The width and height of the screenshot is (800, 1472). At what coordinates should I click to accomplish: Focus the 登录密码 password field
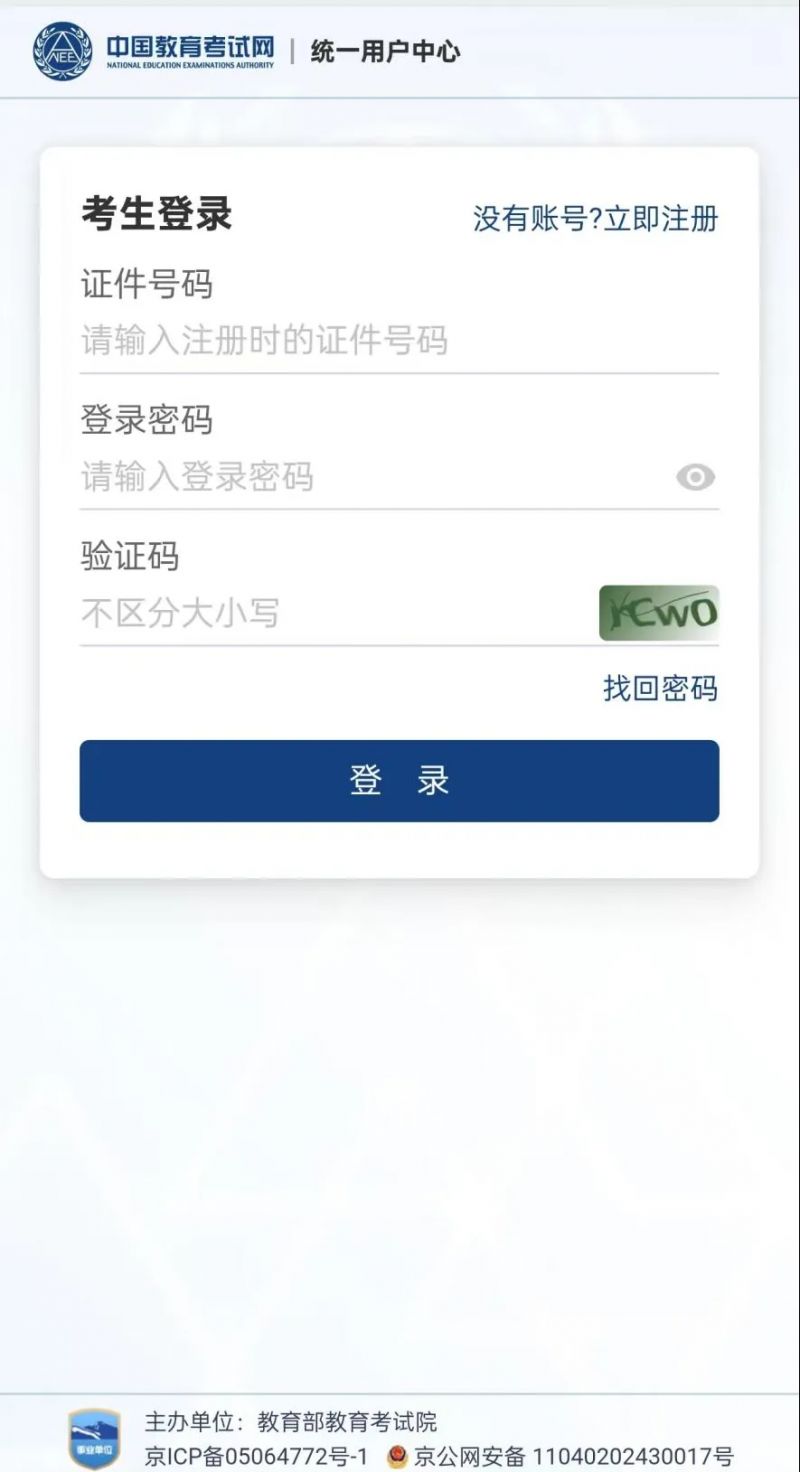tap(360, 477)
